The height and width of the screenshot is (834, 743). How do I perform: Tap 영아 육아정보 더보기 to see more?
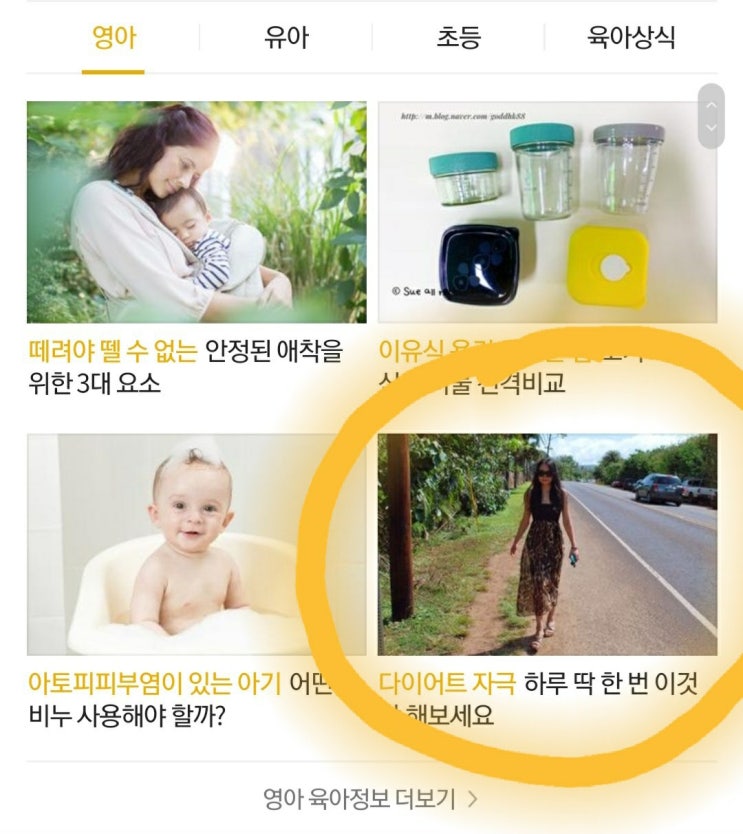[x=371, y=799]
